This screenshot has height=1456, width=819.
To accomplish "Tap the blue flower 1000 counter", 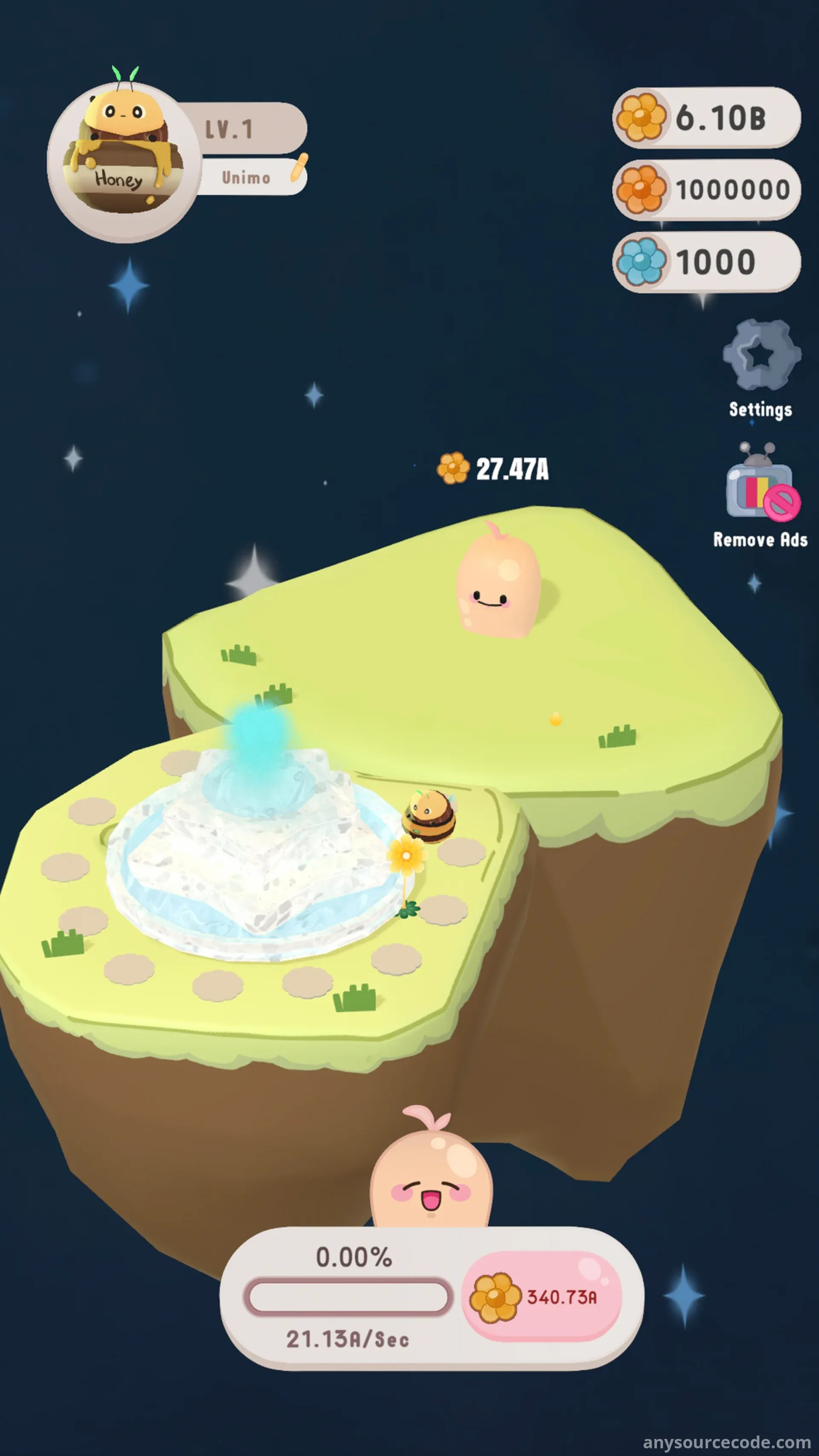I will tap(706, 262).
